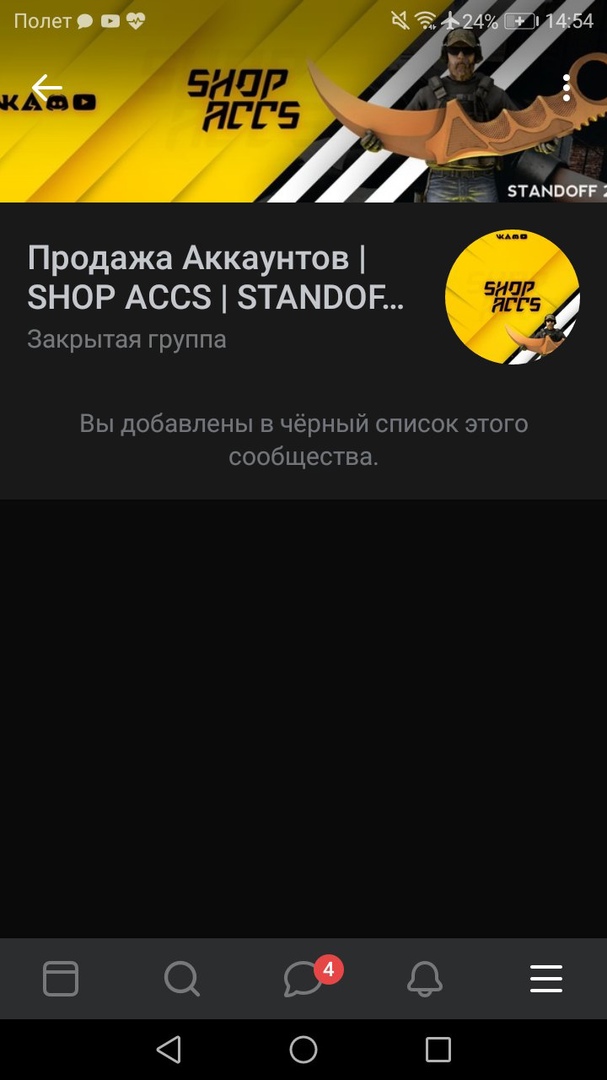The width and height of the screenshot is (607, 1080).
Task: Open the three-dot overflow menu
Action: click(x=566, y=89)
